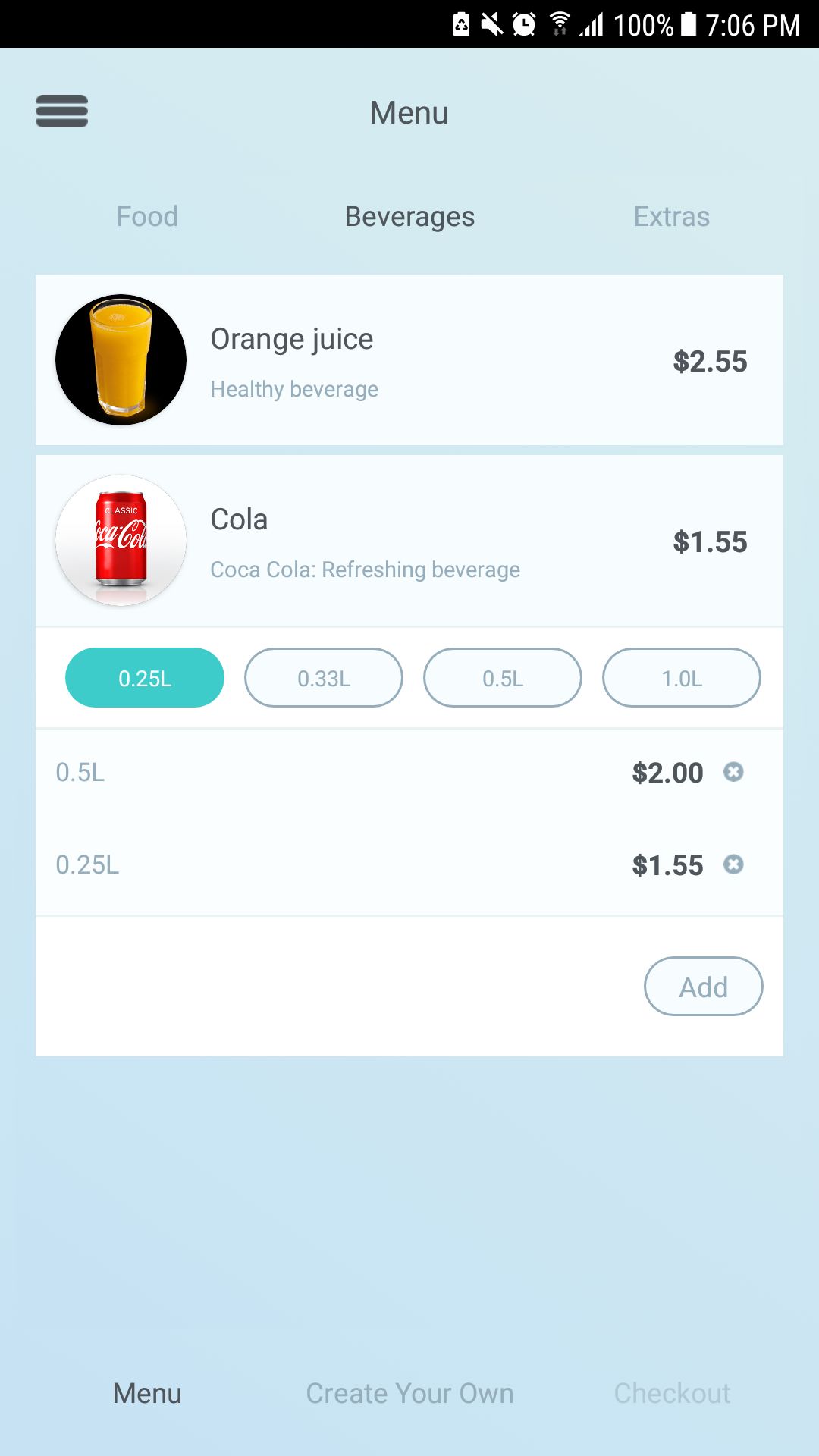Open the Orange juice item
Viewport: 819px width, 1456px height.
click(409, 360)
